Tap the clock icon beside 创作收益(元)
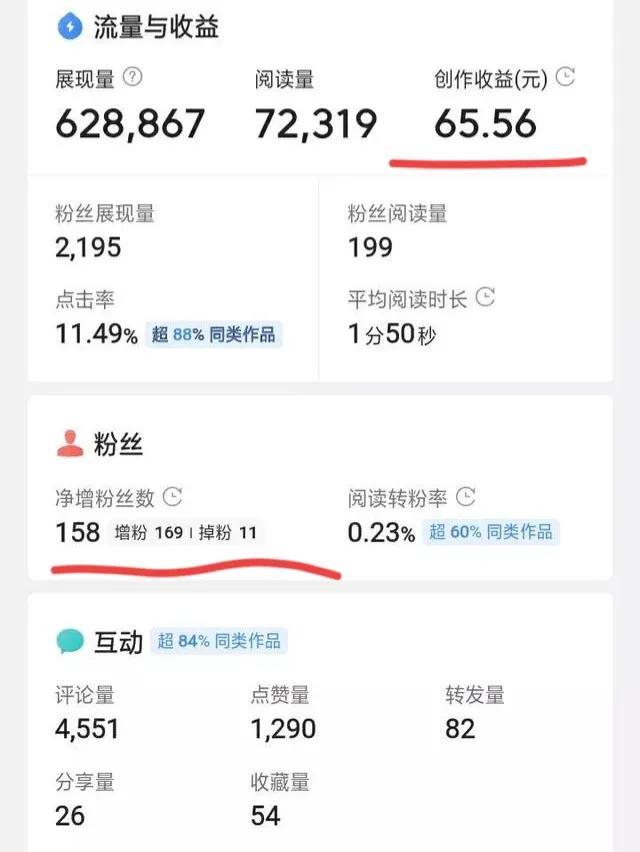The image size is (640, 852). tap(565, 77)
